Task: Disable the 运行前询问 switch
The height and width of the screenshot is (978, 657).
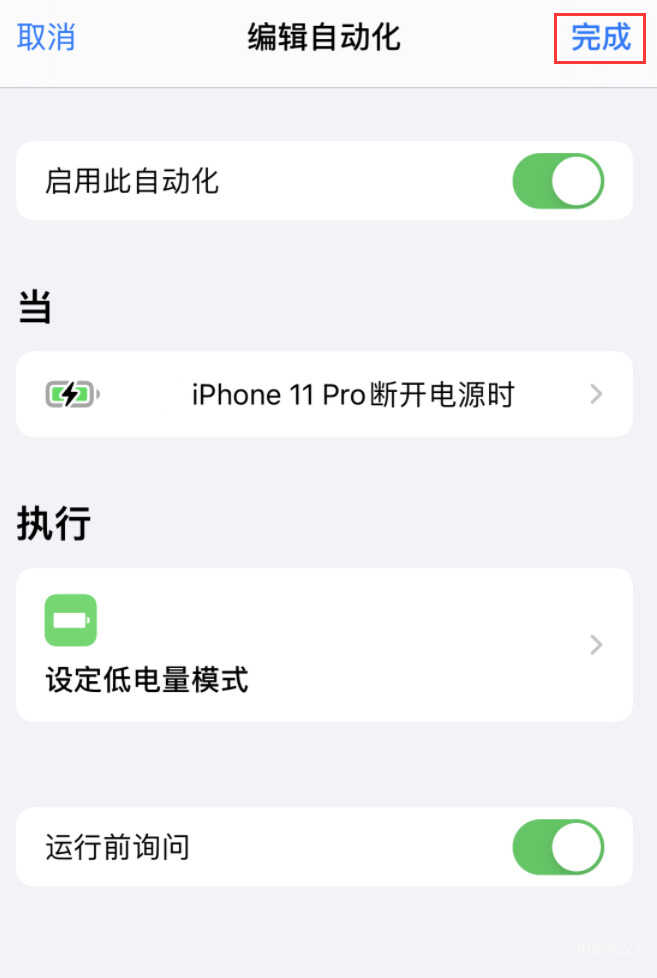Action: point(557,847)
